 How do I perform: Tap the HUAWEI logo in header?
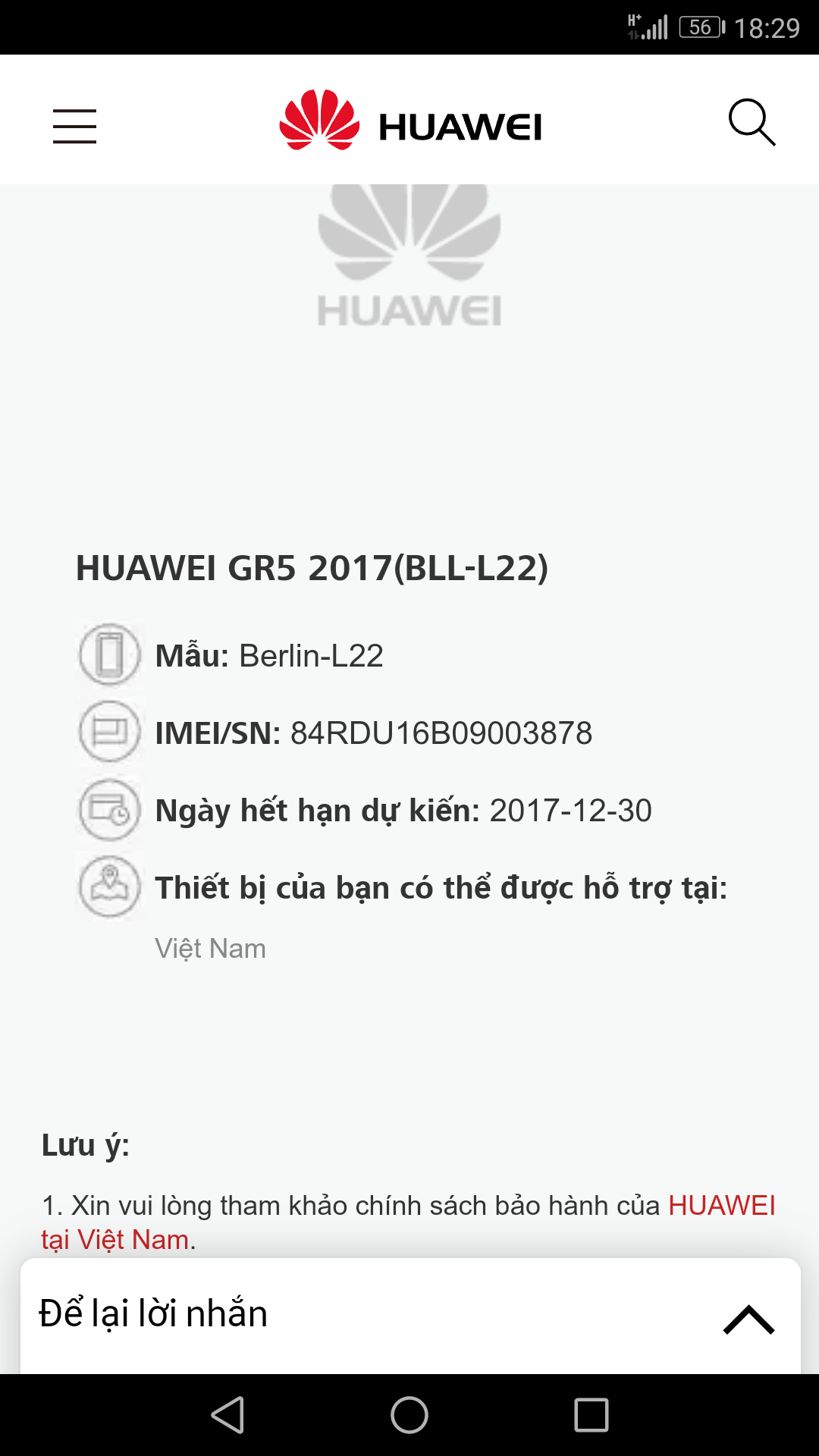[410, 121]
